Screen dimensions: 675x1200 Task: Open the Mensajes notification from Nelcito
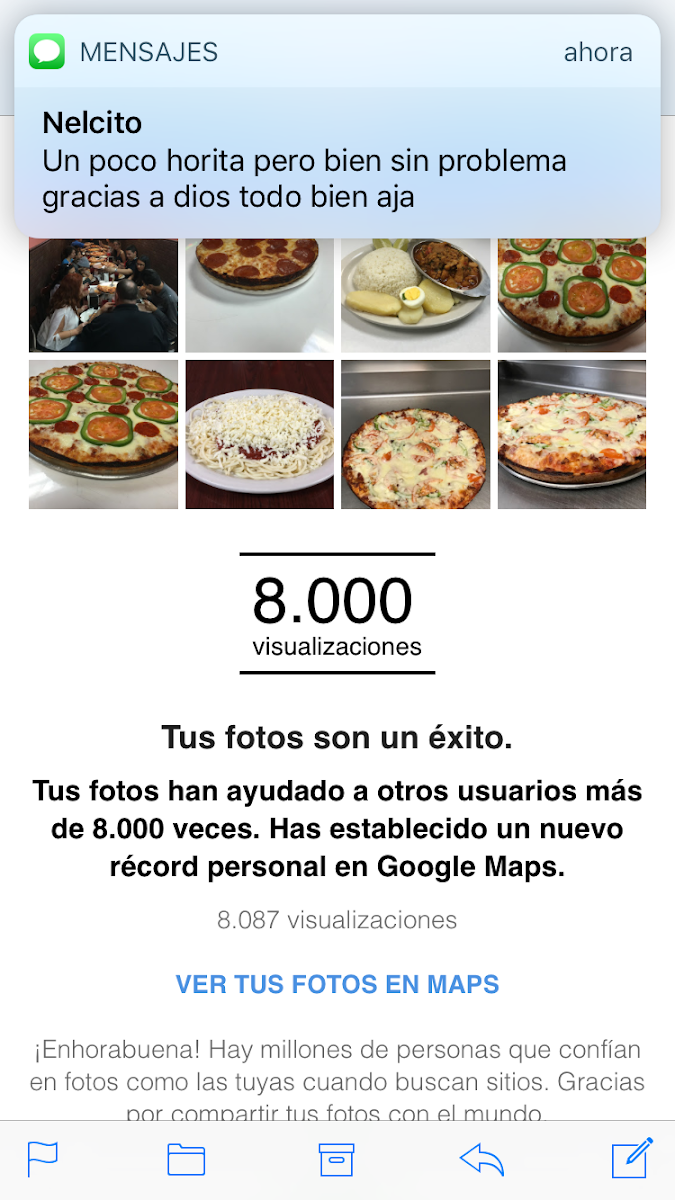337,126
